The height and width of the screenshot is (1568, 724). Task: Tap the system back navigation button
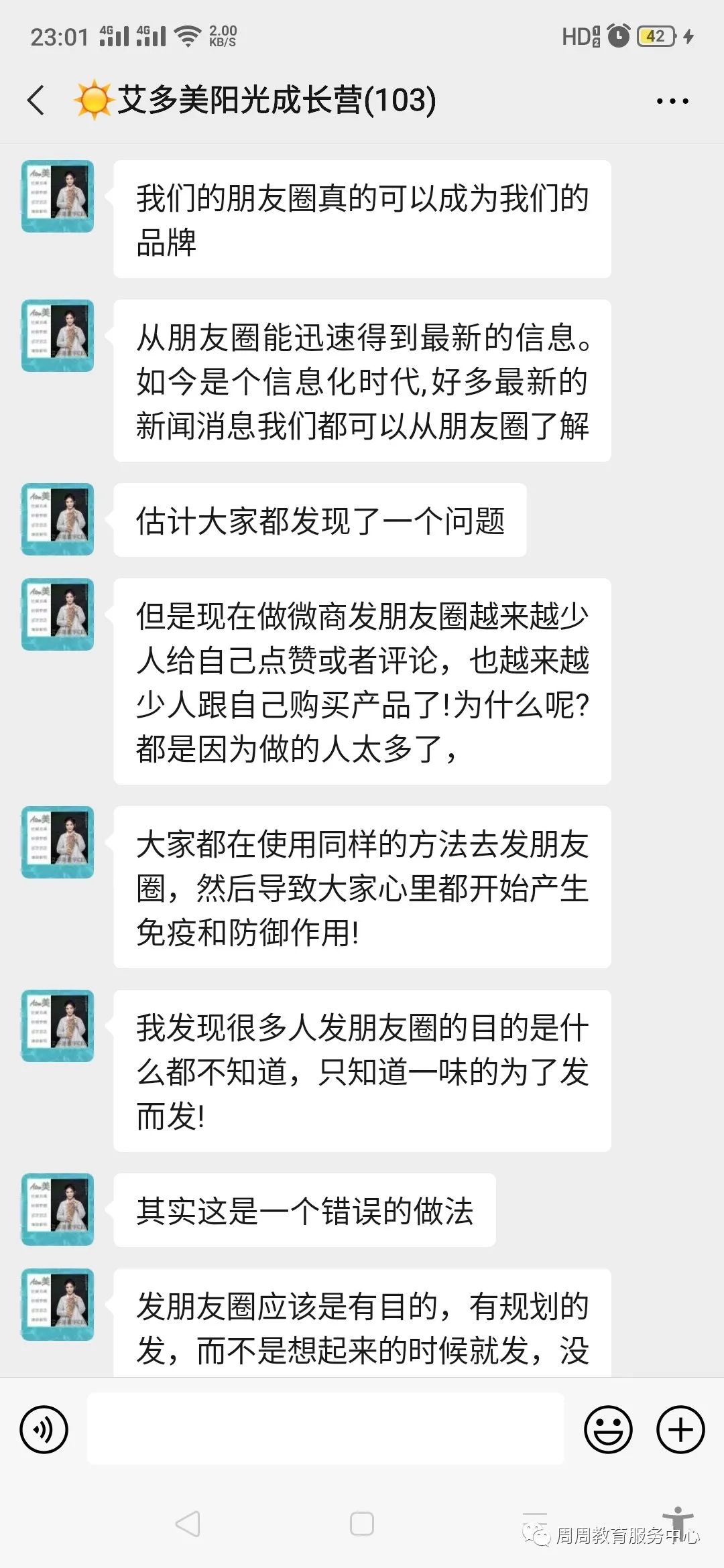(x=188, y=1524)
